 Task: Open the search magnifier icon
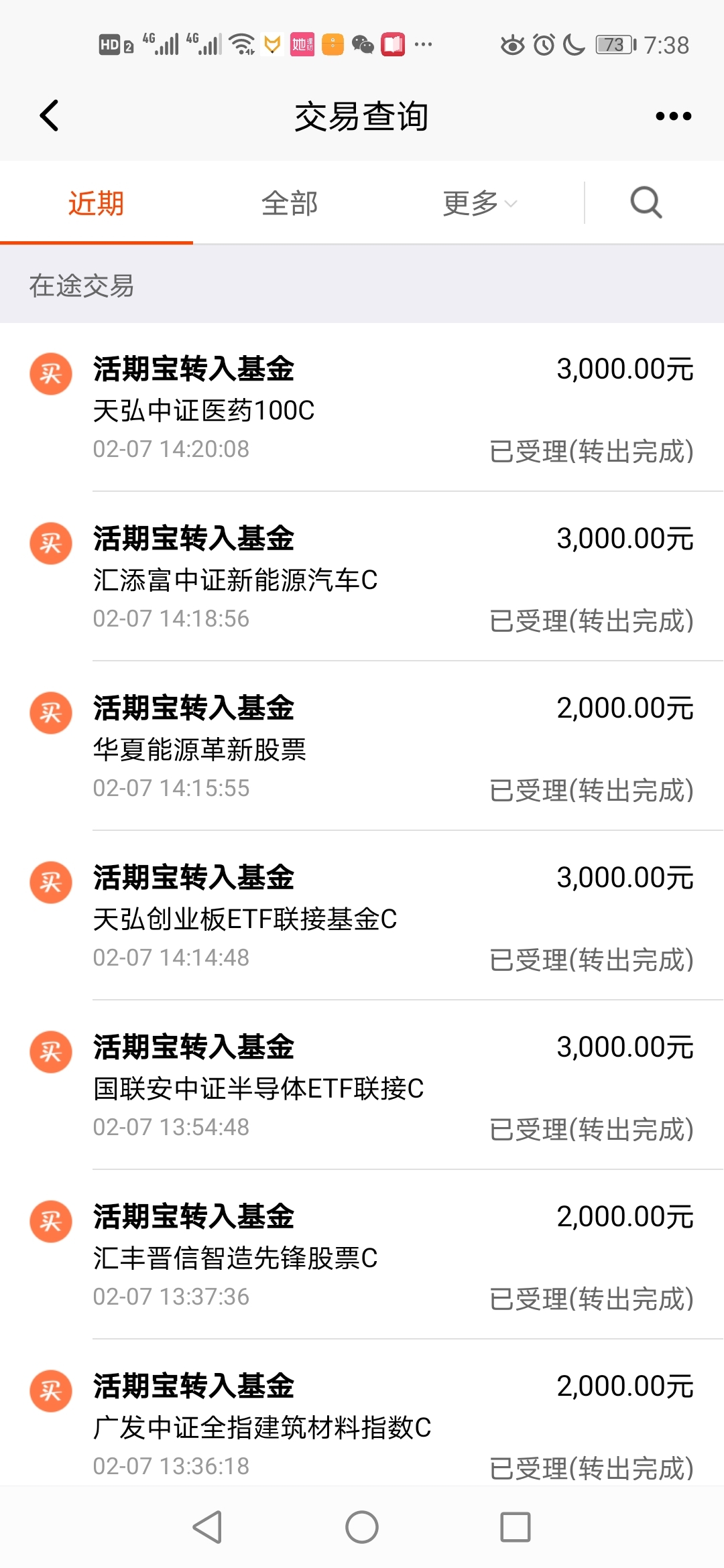click(646, 202)
